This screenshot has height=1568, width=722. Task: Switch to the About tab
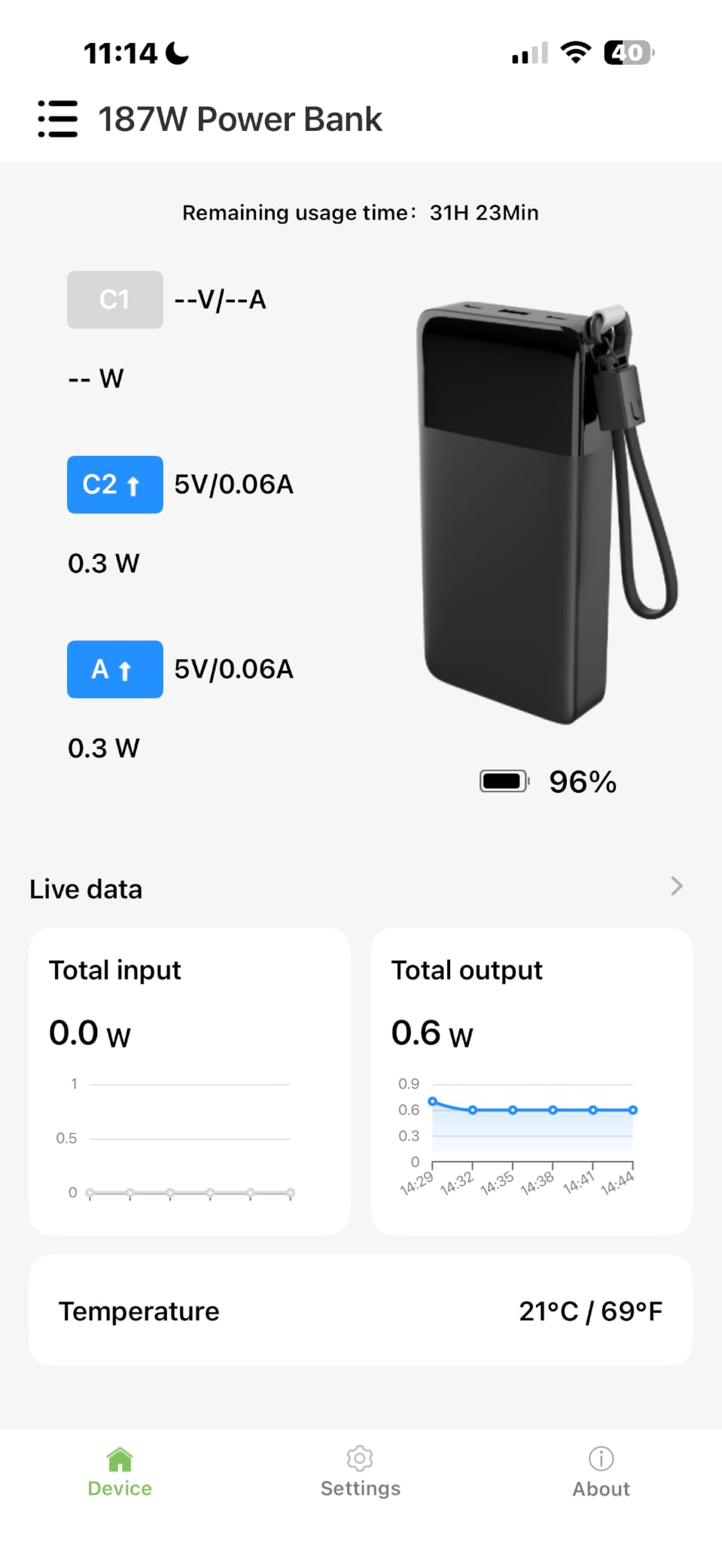(601, 1472)
